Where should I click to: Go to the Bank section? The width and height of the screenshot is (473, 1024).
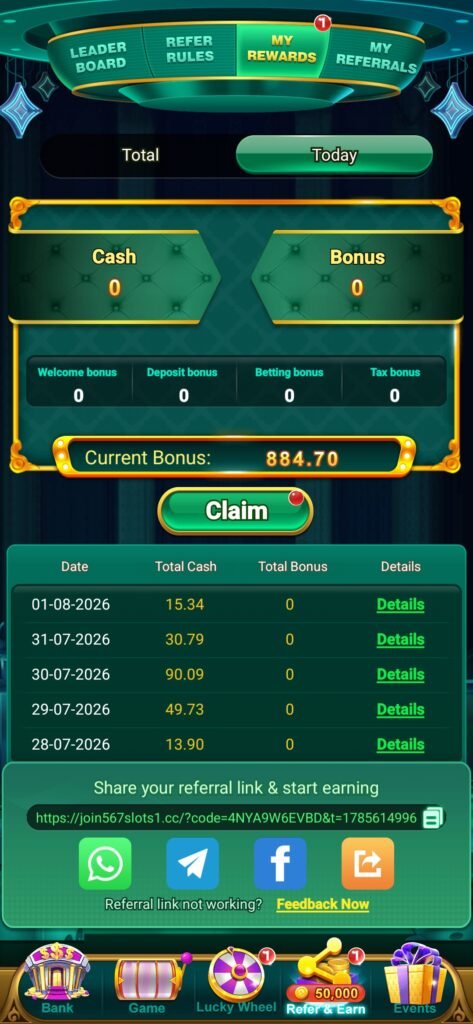click(57, 980)
